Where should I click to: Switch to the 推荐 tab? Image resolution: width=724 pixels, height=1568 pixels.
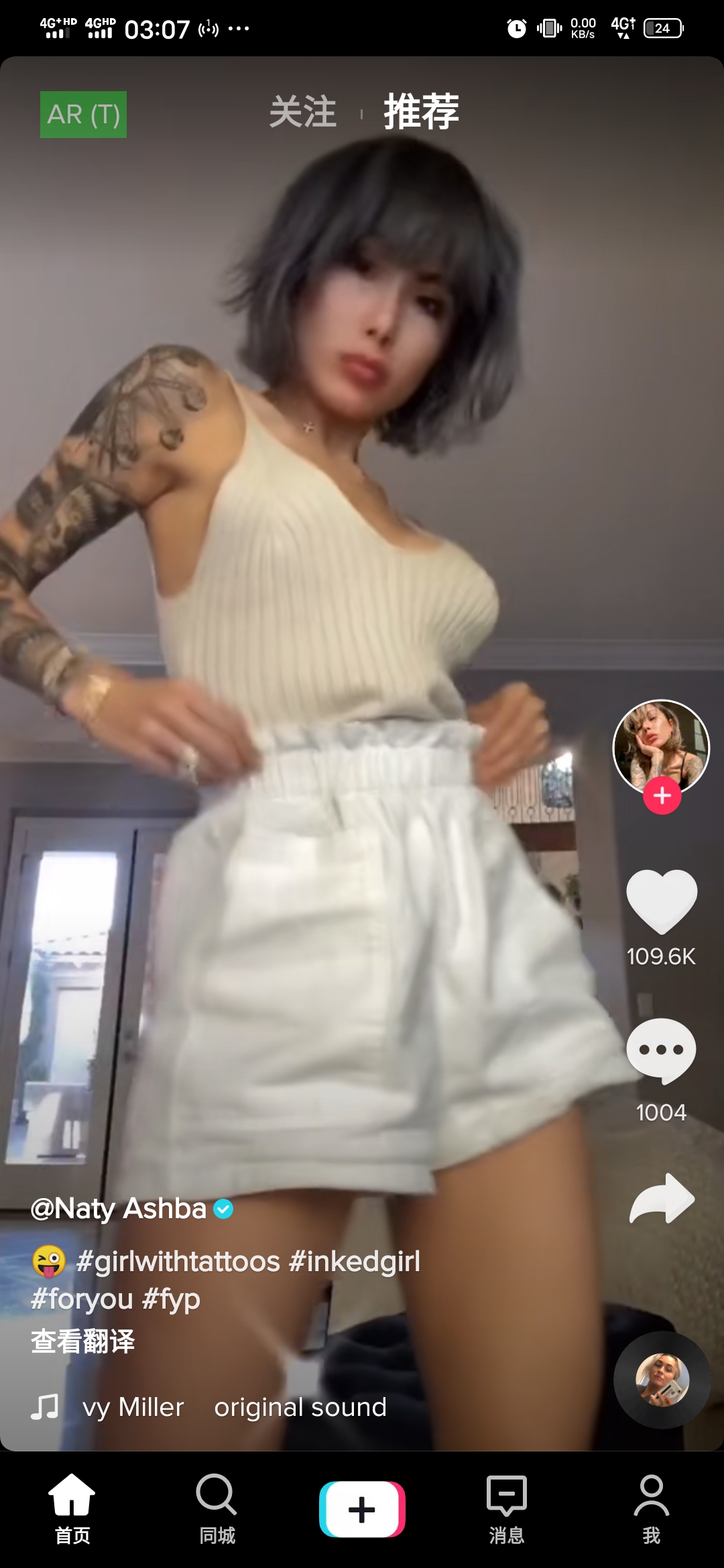tap(421, 112)
